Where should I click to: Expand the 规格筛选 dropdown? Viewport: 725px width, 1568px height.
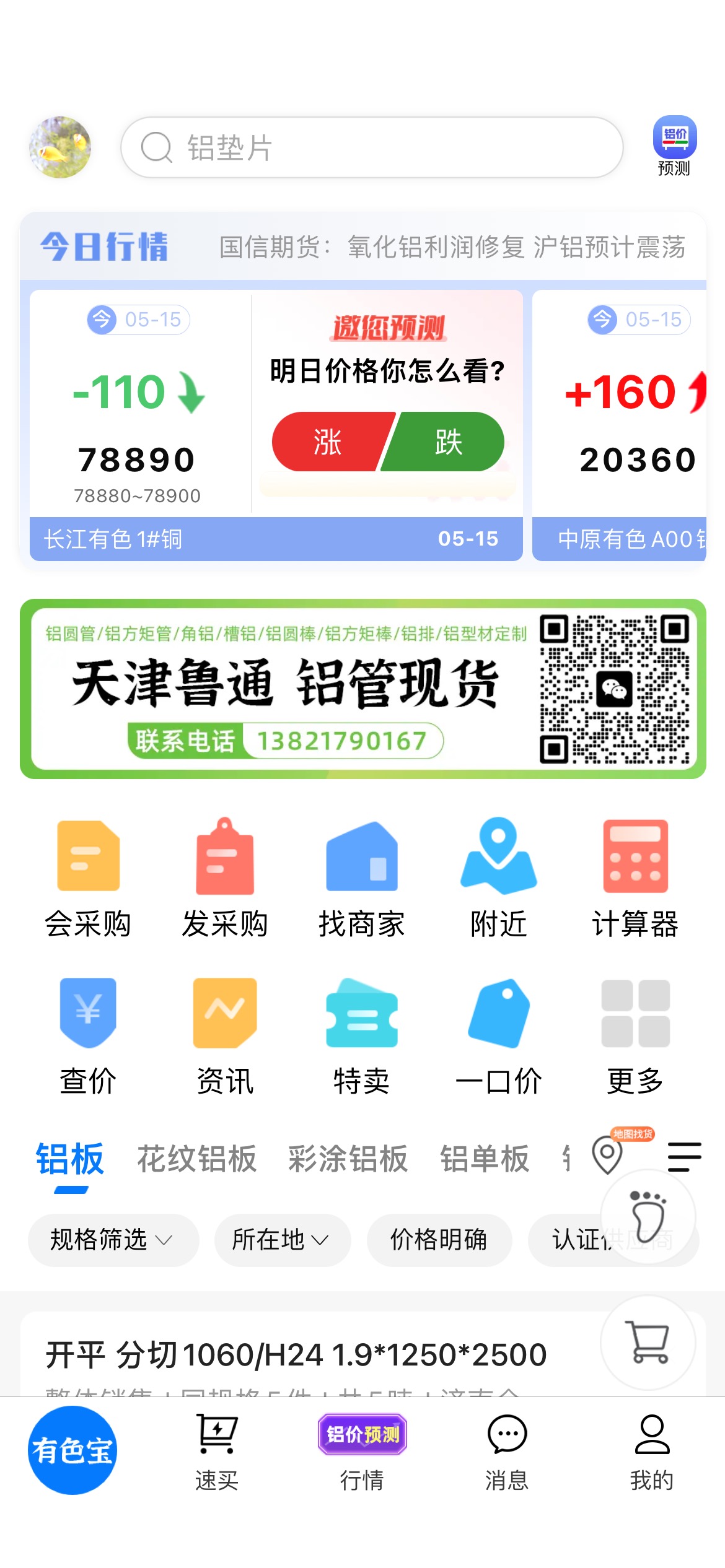point(113,1240)
